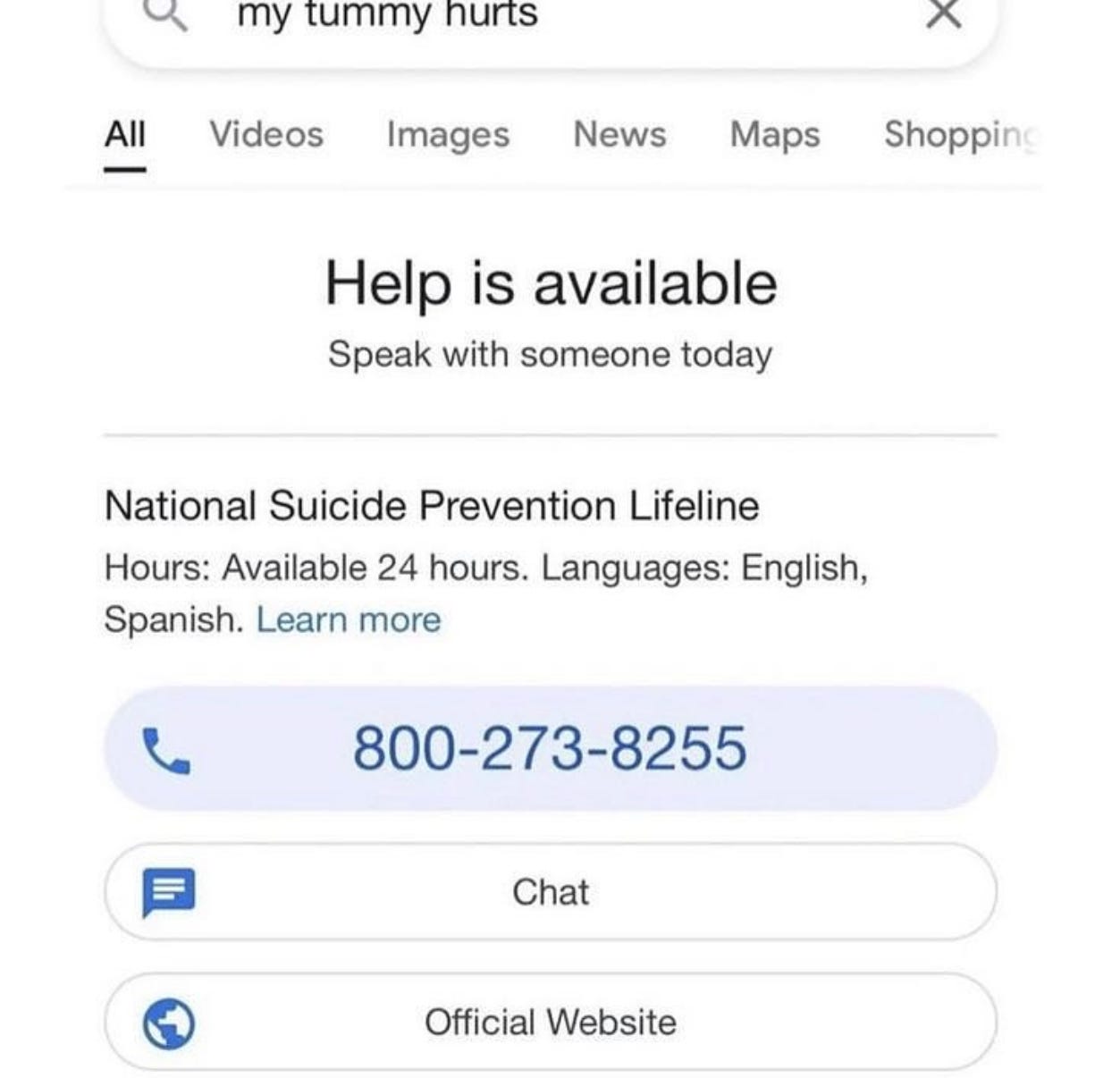This screenshot has height=1078, width=1120.
Task: Select the Maps tab
Action: [775, 135]
